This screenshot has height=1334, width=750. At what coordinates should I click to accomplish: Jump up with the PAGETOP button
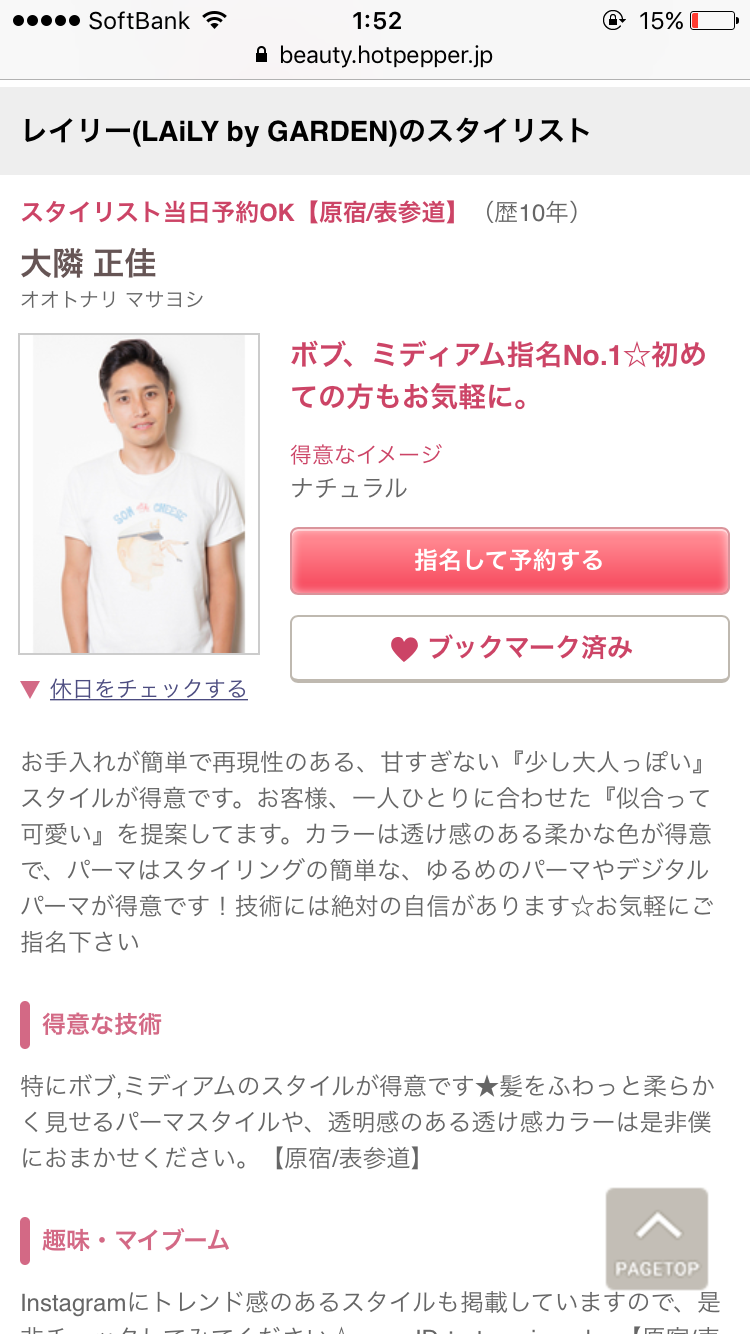tap(657, 1238)
